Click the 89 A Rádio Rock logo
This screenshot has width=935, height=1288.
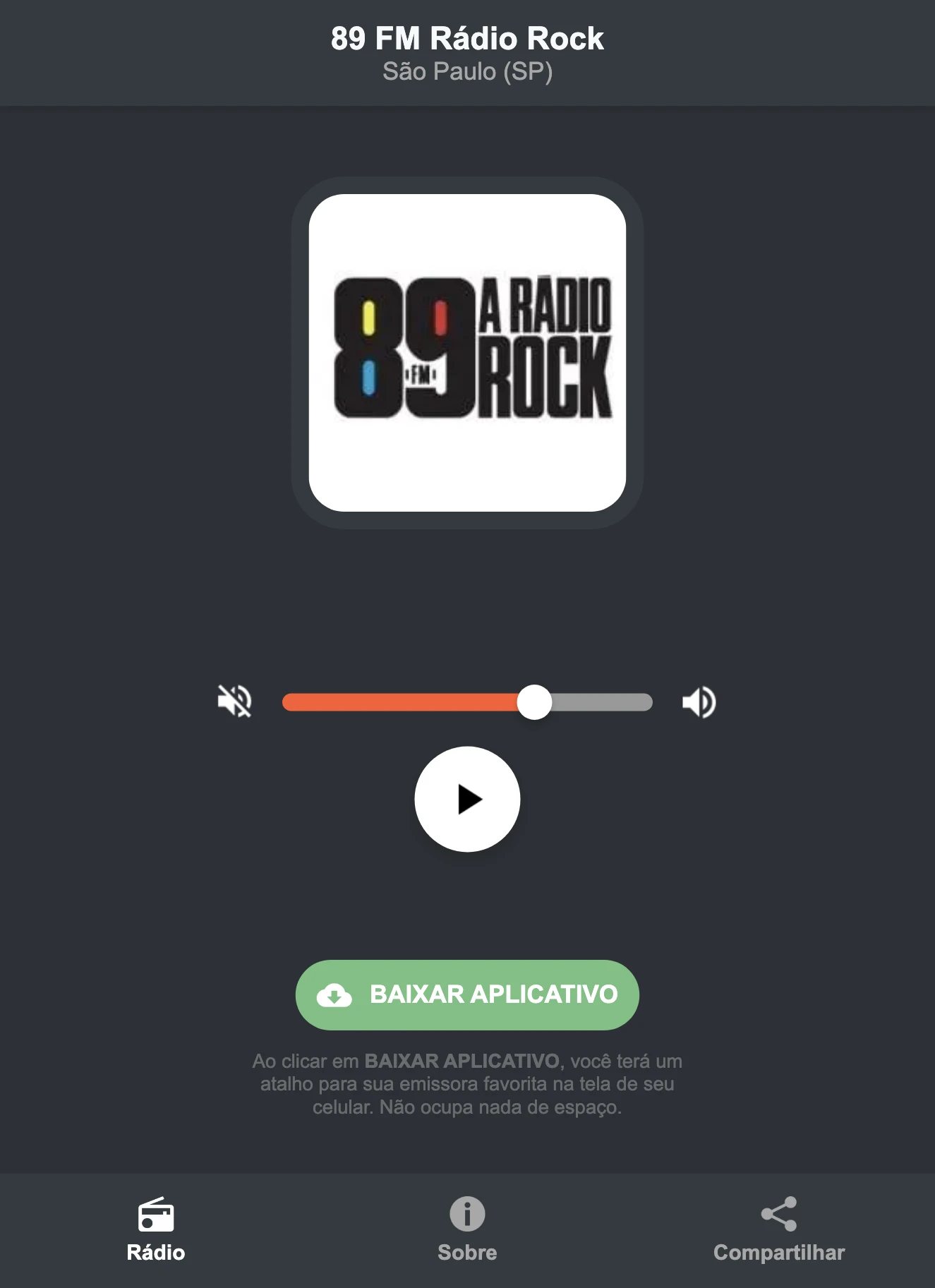click(x=467, y=348)
